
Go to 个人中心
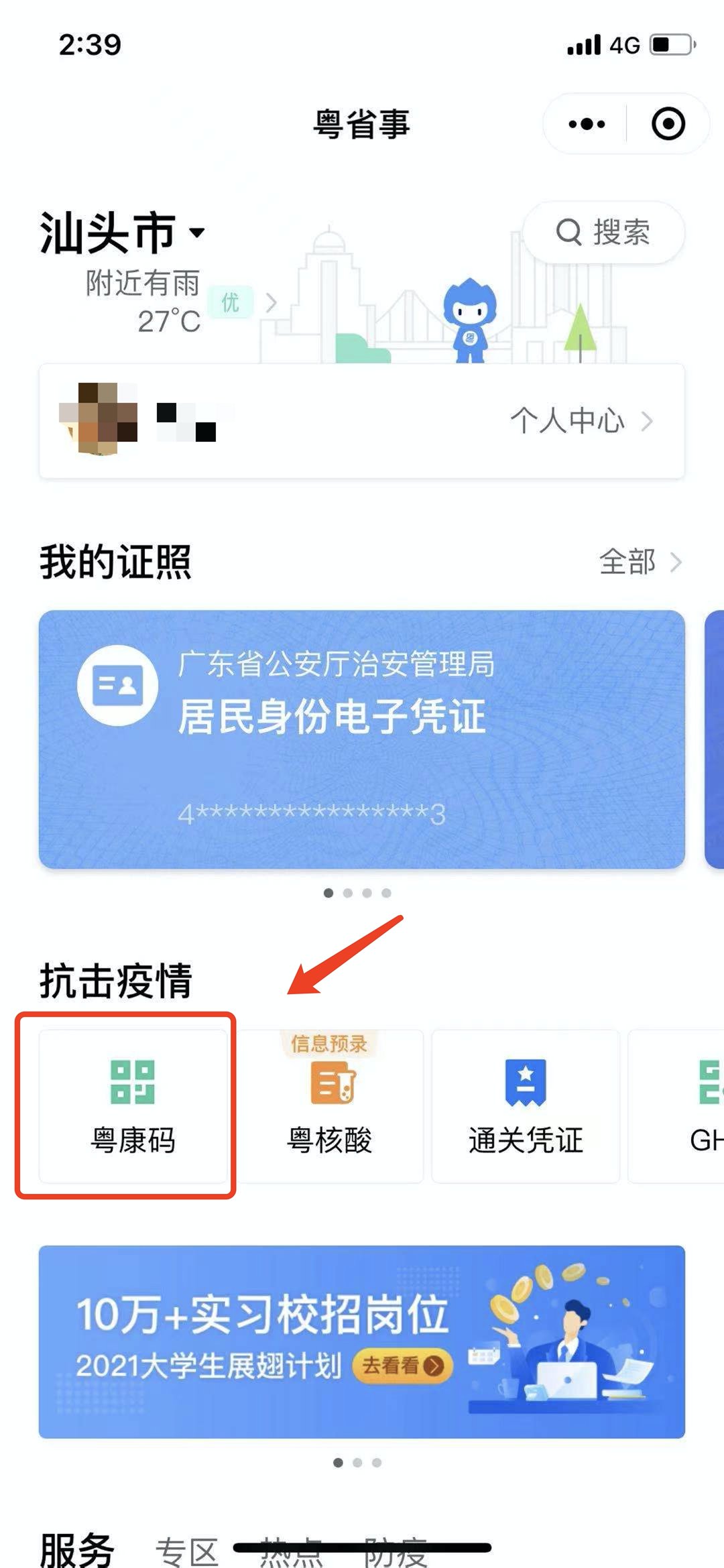coord(581,421)
